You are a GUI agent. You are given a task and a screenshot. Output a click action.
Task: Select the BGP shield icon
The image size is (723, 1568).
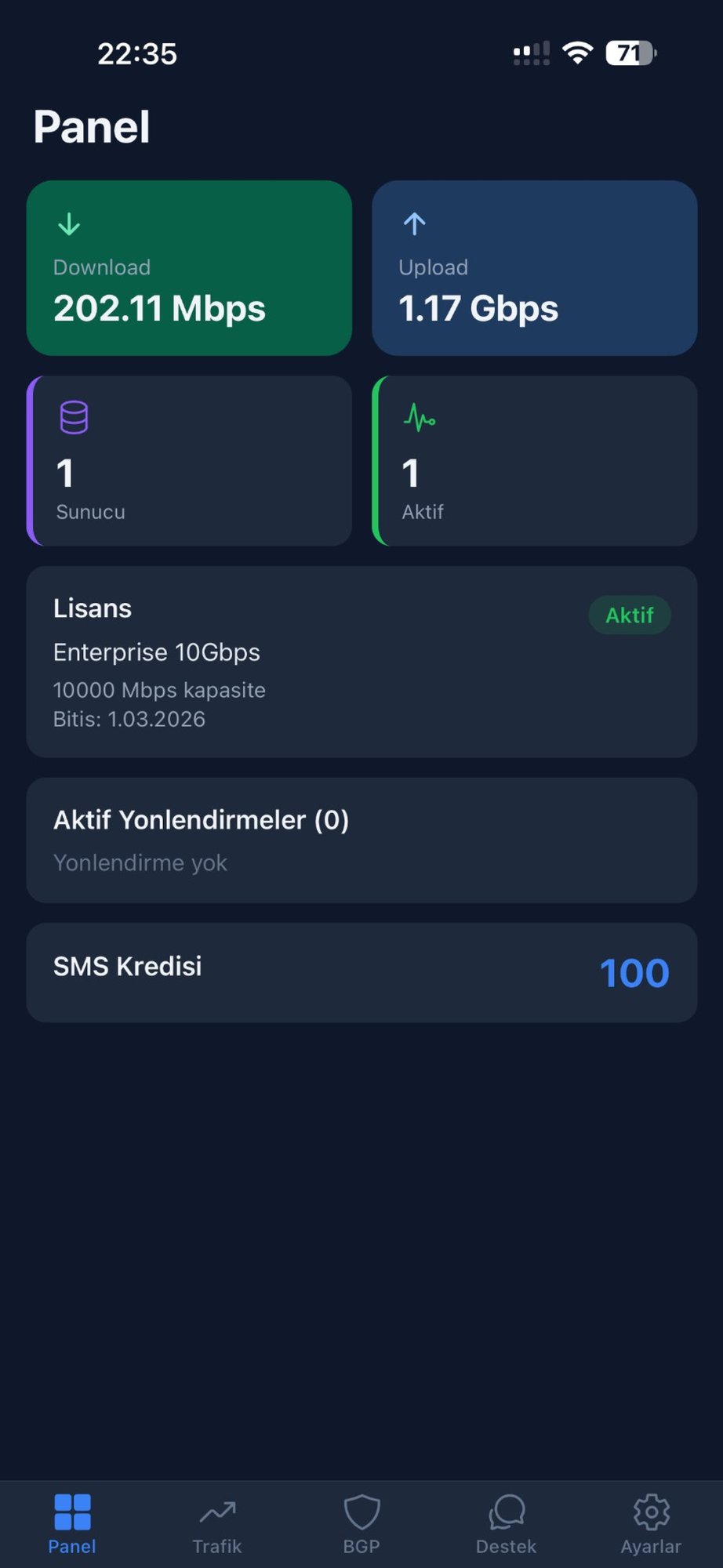[361, 1509]
